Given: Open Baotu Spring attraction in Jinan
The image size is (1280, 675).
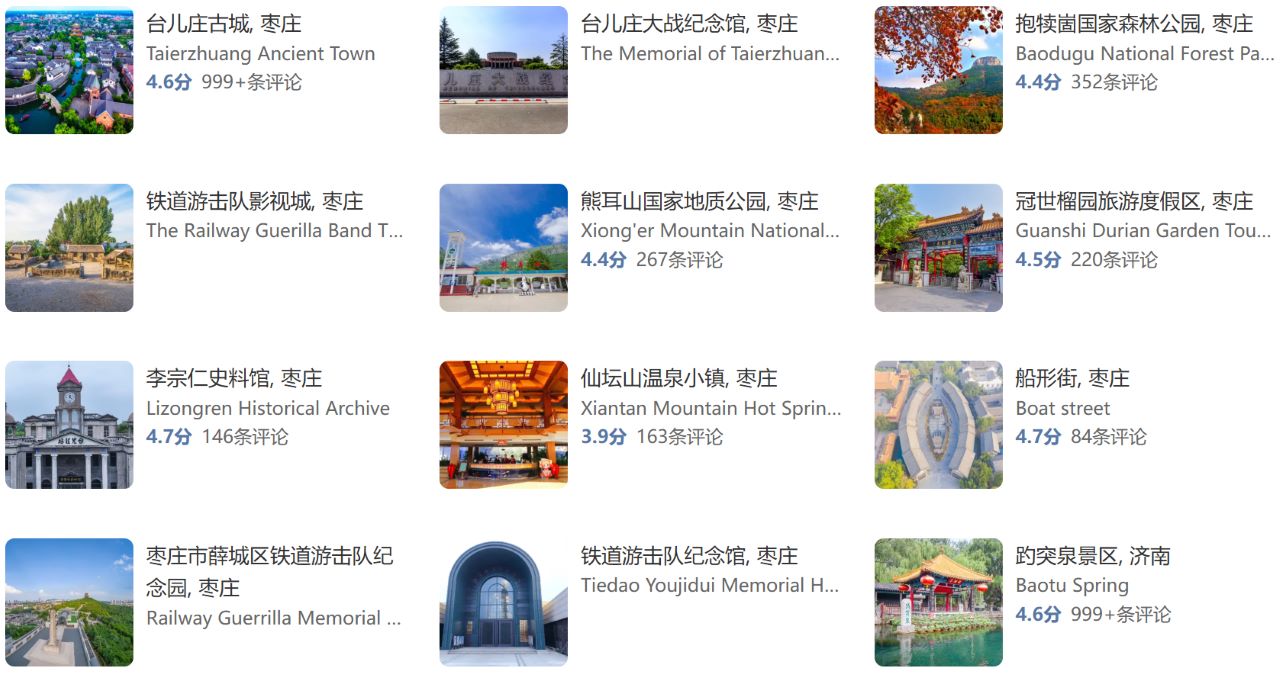Looking at the screenshot, I should 1092,556.
